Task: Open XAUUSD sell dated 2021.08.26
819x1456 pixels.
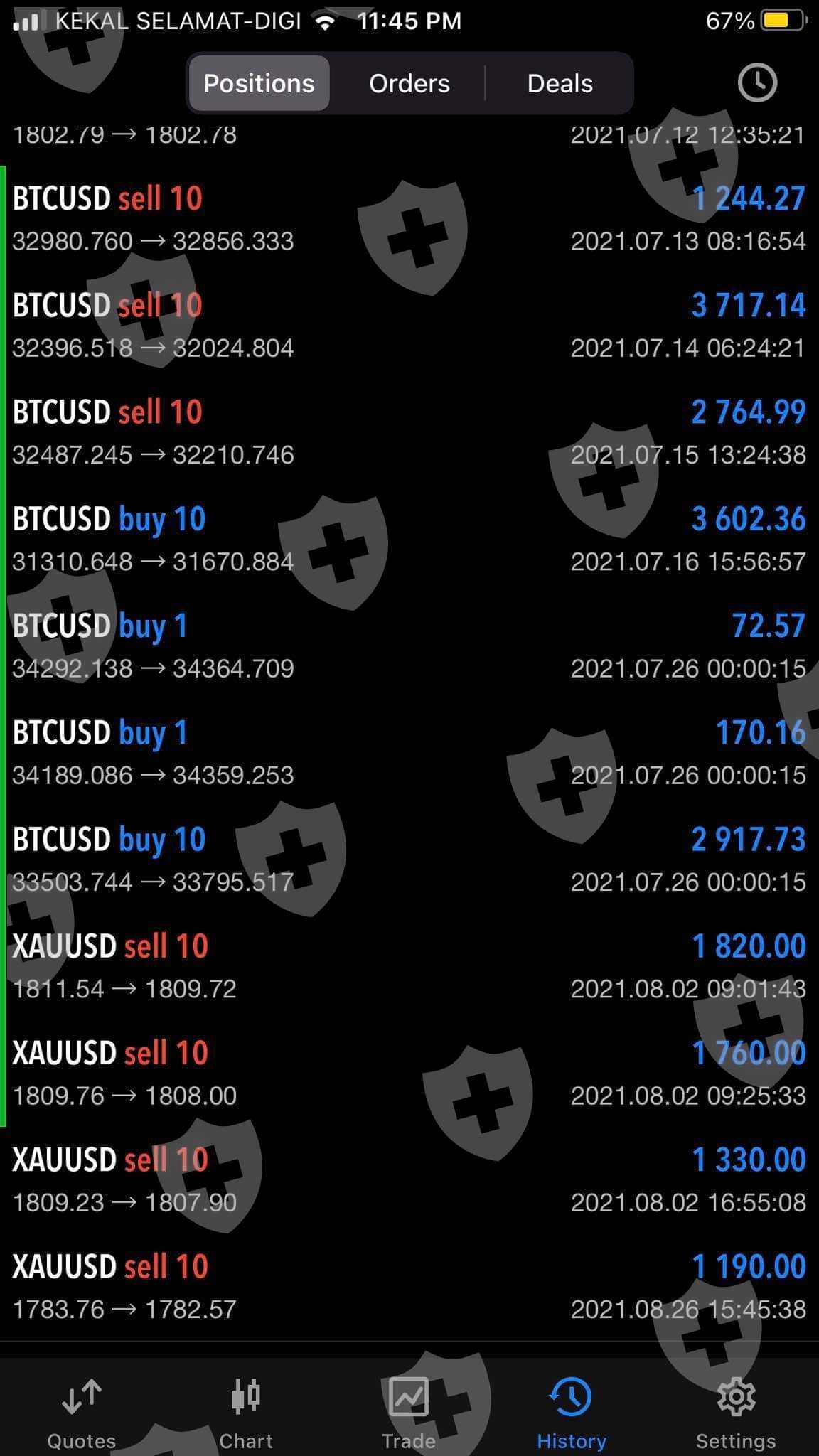Action: pyautogui.click(x=409, y=1287)
